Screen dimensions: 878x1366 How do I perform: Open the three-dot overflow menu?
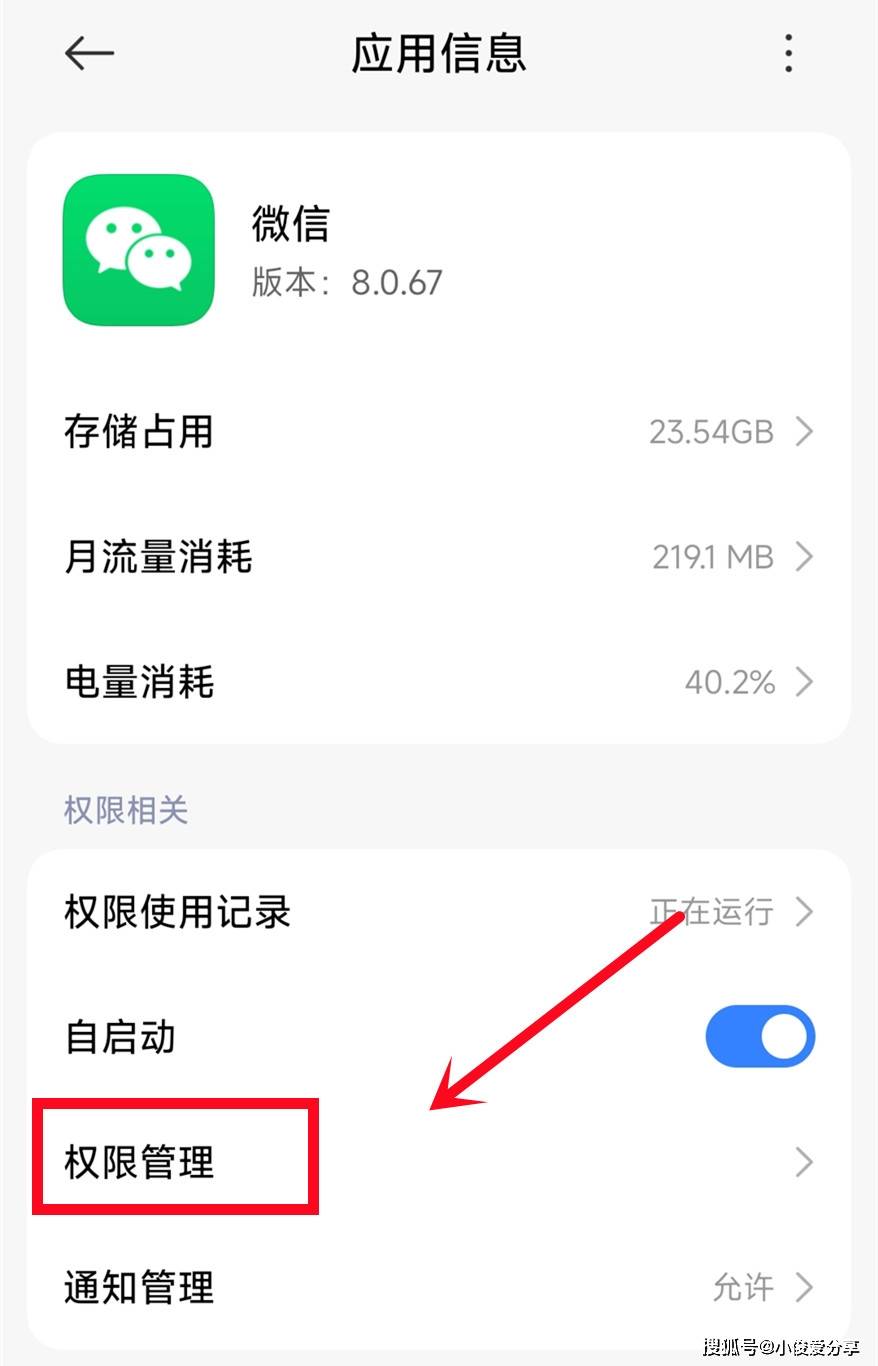click(x=789, y=53)
